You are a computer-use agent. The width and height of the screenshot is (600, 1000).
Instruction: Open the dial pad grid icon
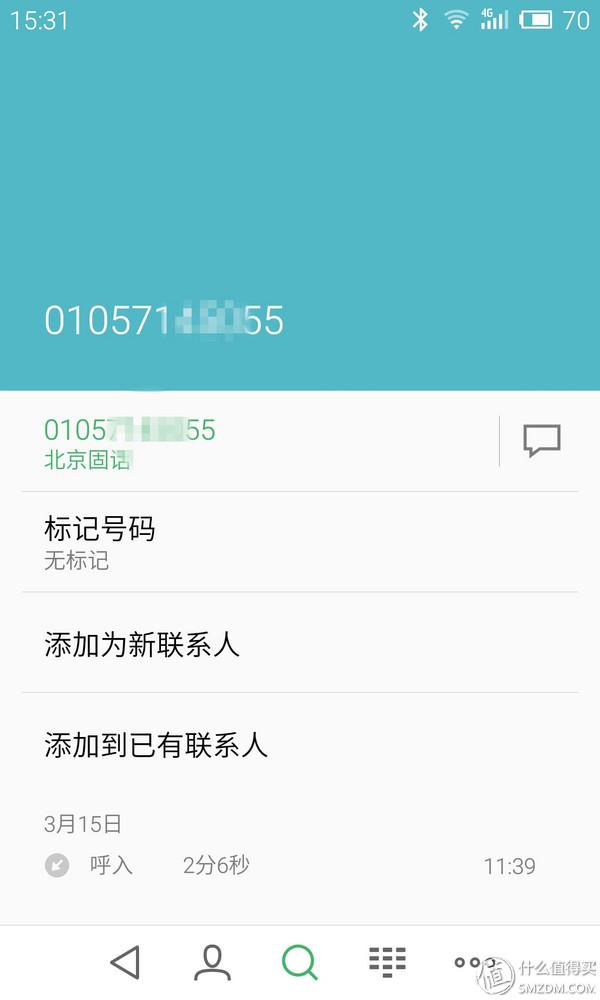pyautogui.click(x=387, y=962)
